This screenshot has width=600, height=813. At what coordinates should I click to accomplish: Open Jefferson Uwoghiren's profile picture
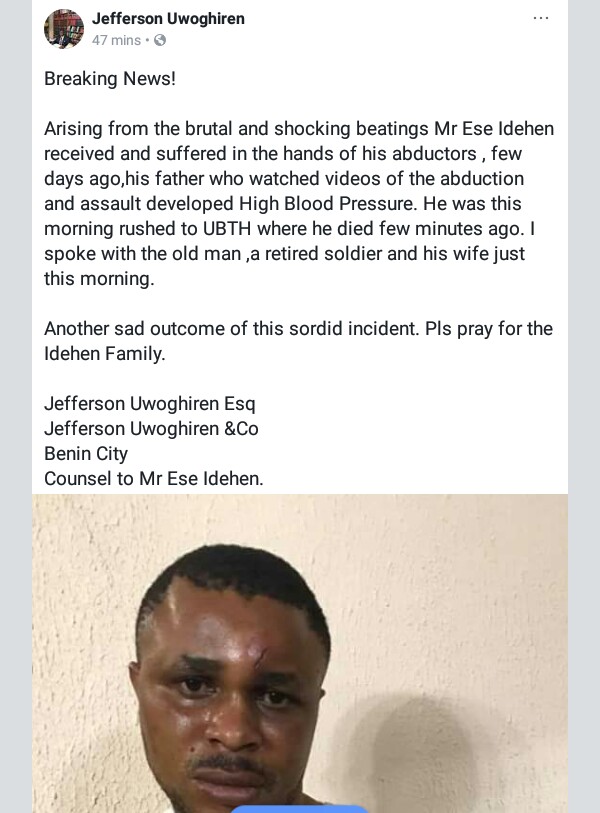pos(63,29)
